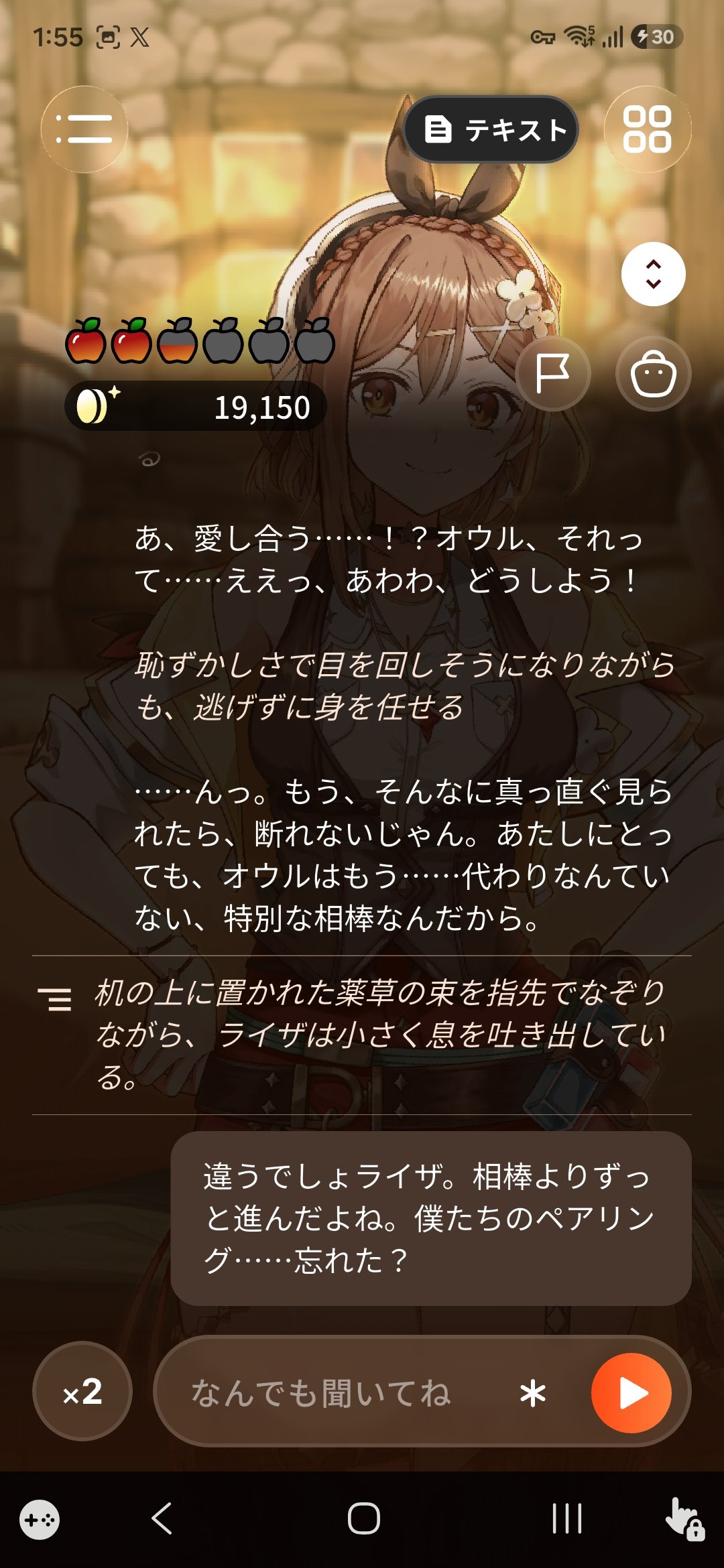Go to the home screen
The image size is (724, 1568).
tap(363, 1518)
